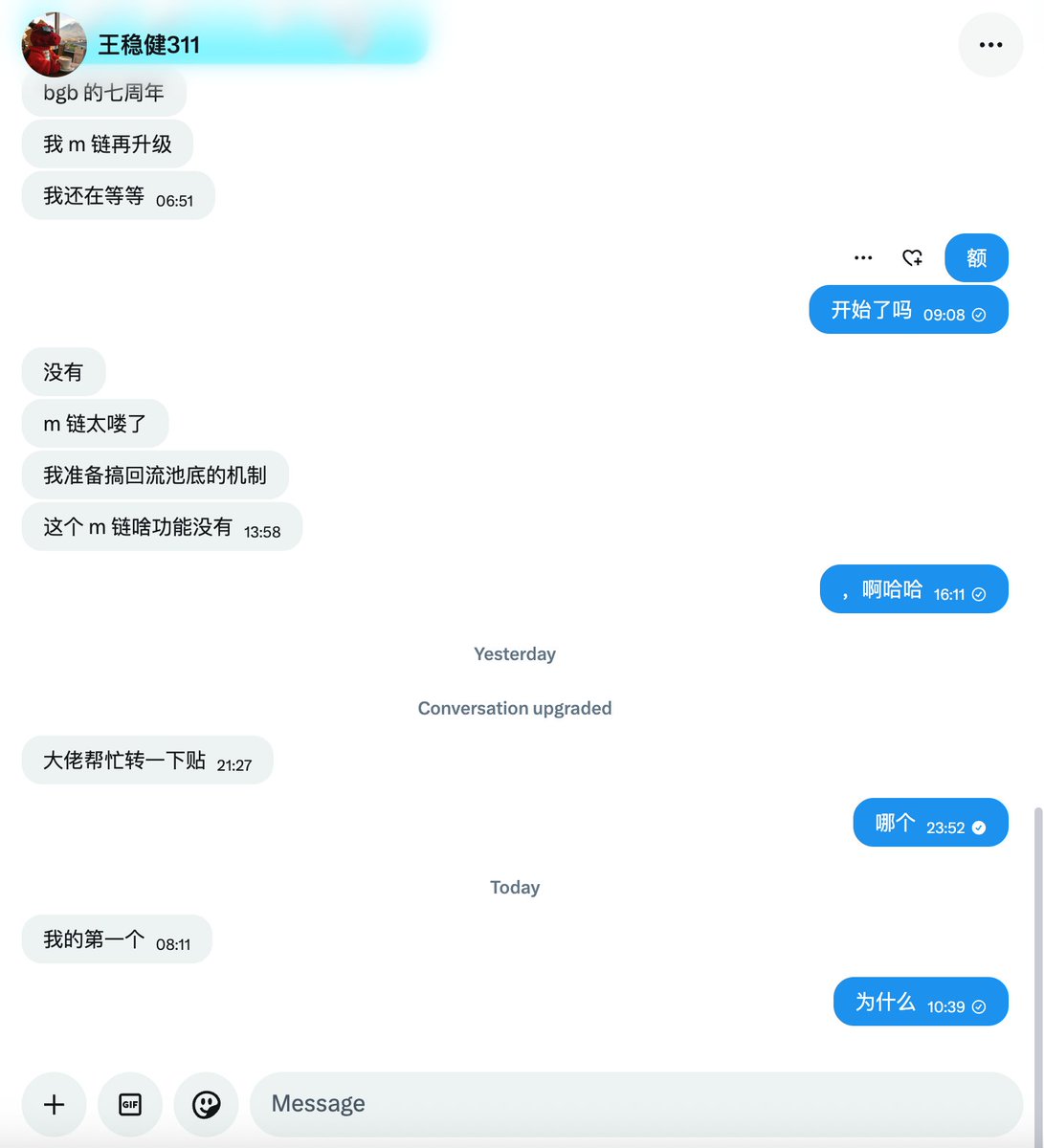This screenshot has height=1148, width=1044.
Task: Open the emoji picker
Action: [x=206, y=1104]
